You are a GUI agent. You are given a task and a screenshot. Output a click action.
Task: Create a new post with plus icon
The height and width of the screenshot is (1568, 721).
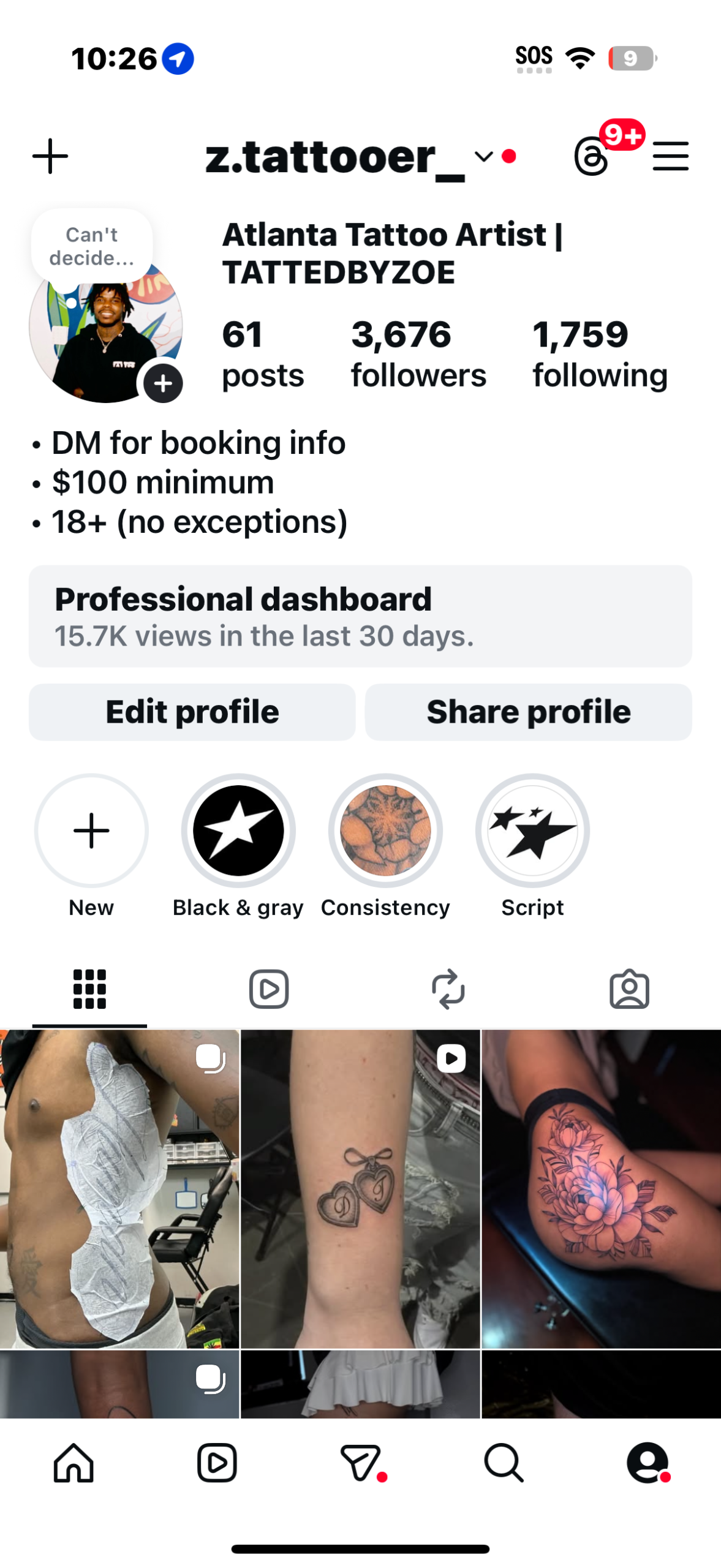pyautogui.click(x=50, y=155)
